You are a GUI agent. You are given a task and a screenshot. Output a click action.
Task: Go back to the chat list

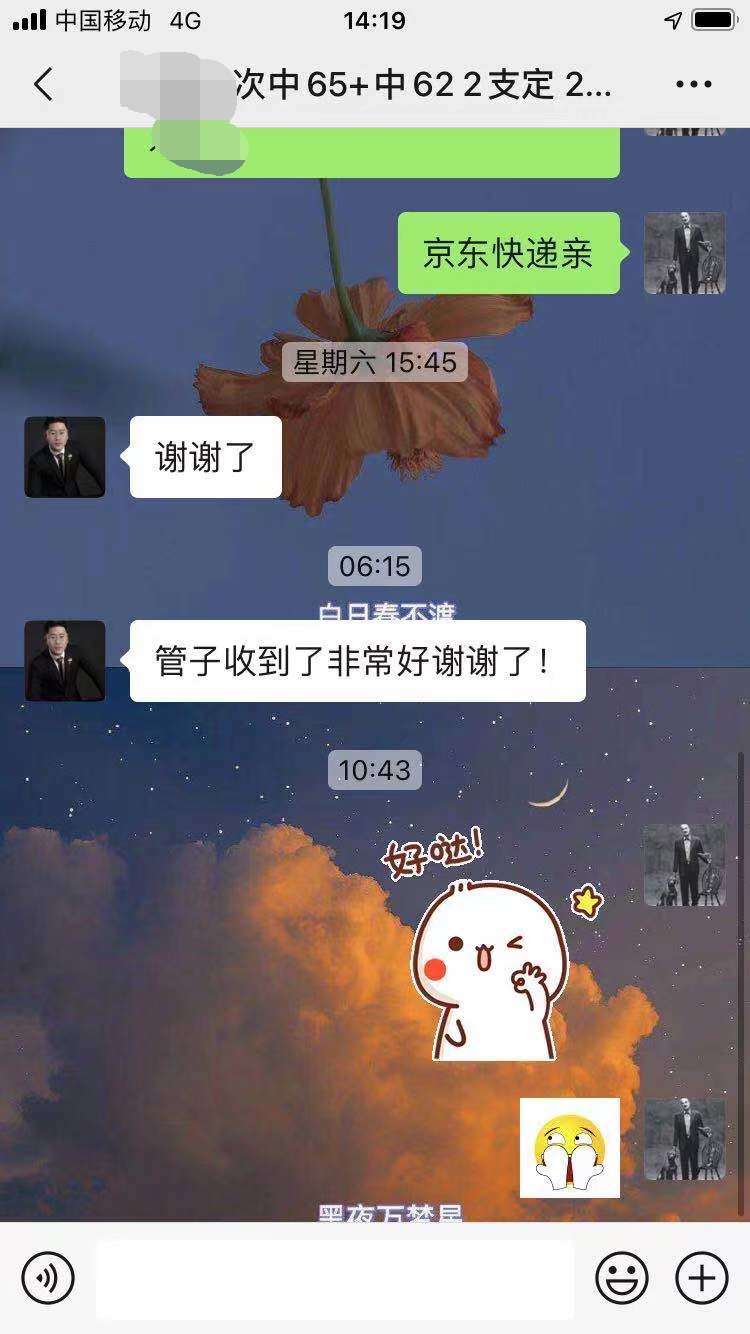point(43,85)
